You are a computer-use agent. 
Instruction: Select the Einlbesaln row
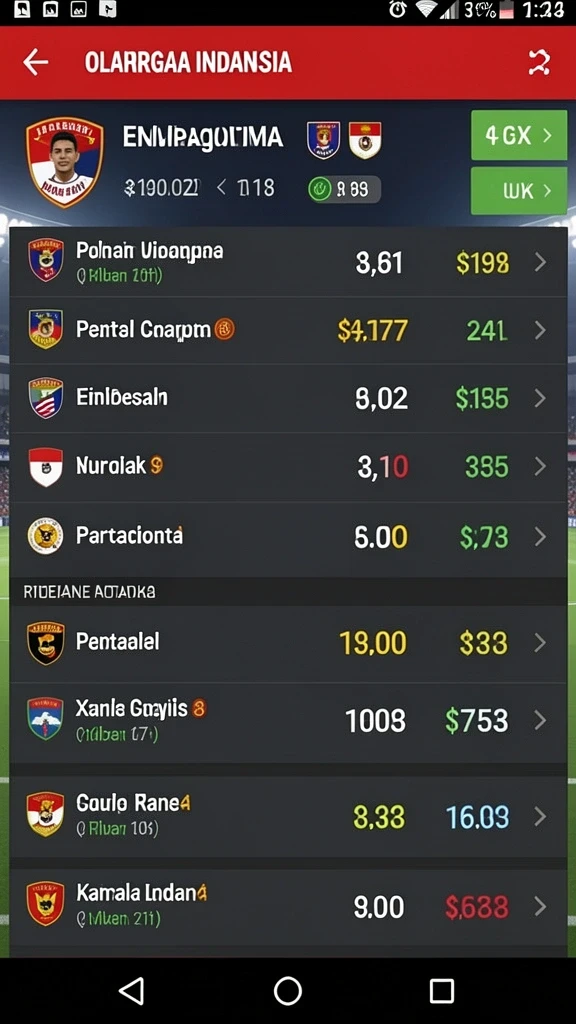(288, 398)
